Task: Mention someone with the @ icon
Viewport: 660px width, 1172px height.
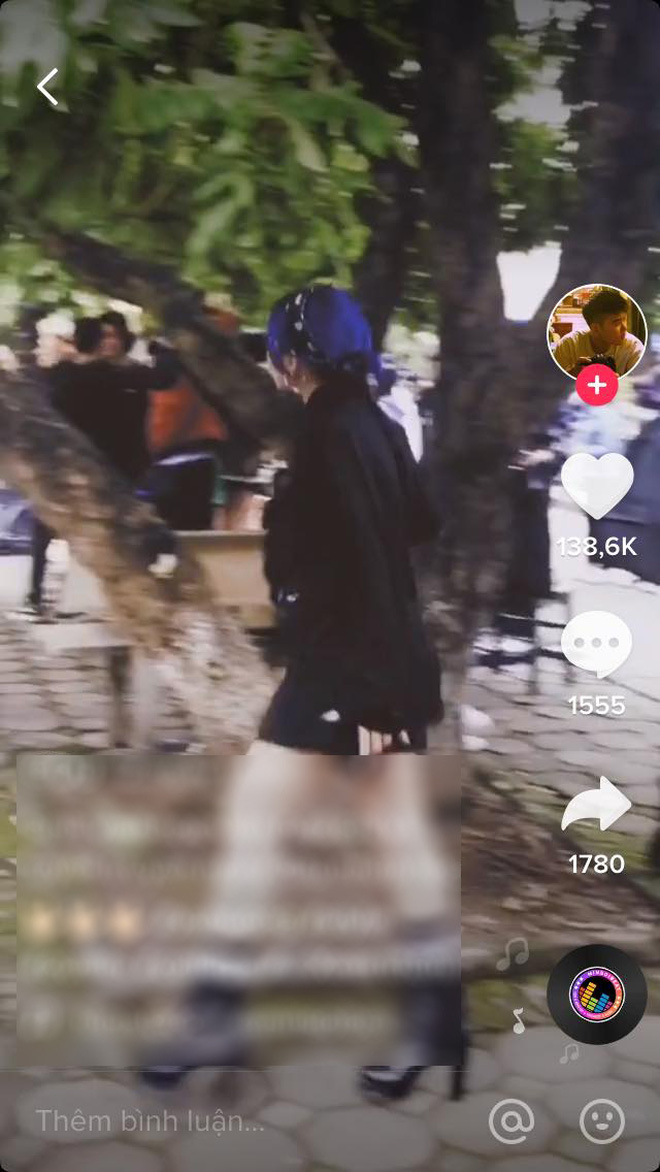Action: click(512, 1122)
